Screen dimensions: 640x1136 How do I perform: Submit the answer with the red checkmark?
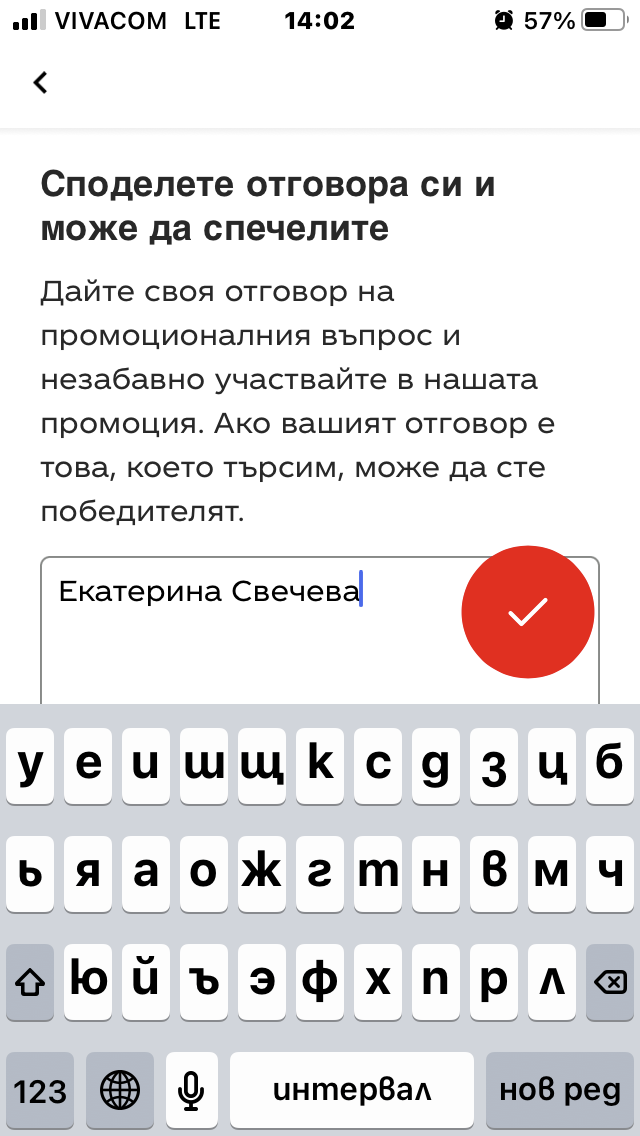[527, 612]
